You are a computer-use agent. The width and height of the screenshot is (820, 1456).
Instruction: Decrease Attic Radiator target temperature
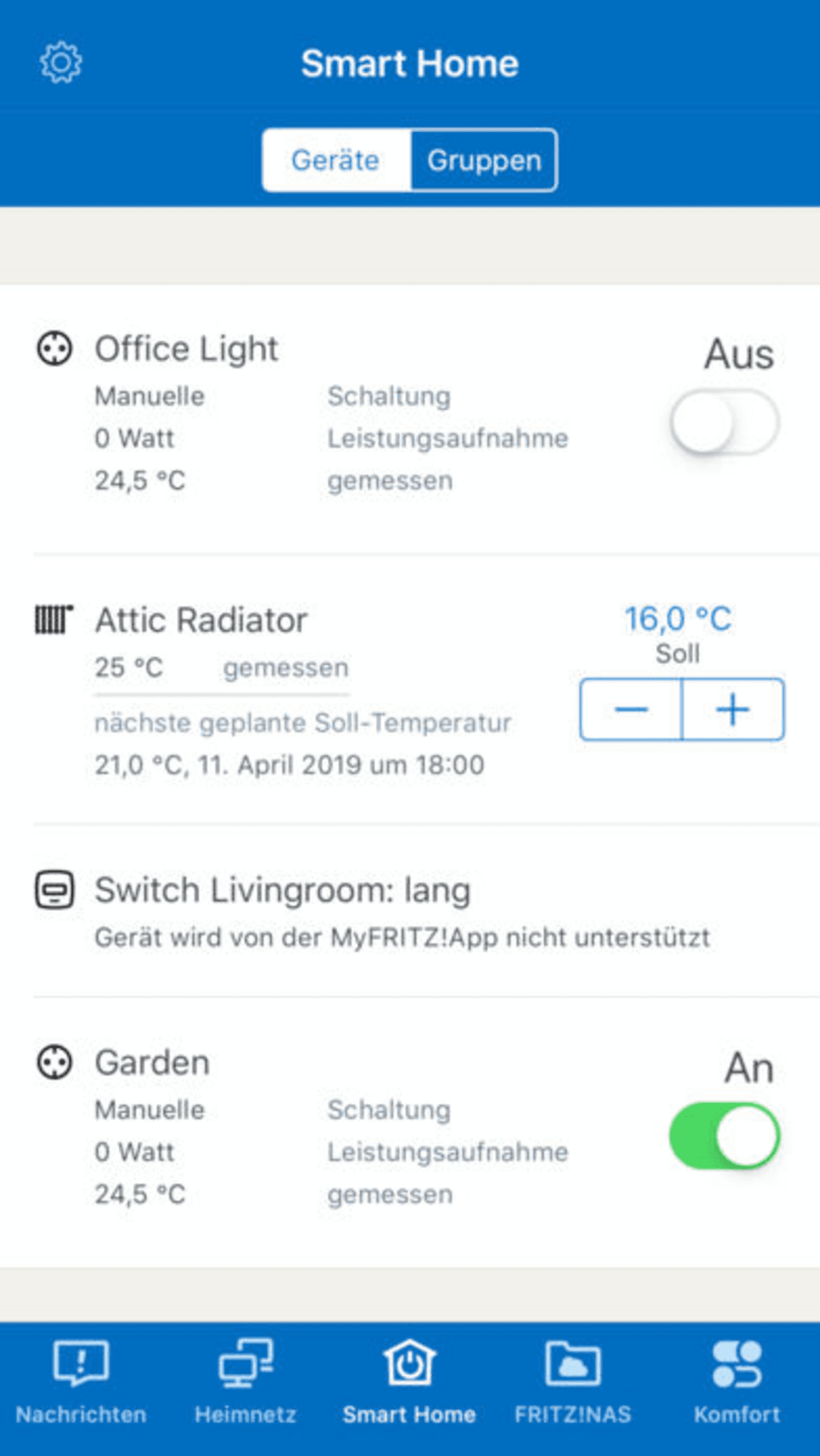click(631, 709)
